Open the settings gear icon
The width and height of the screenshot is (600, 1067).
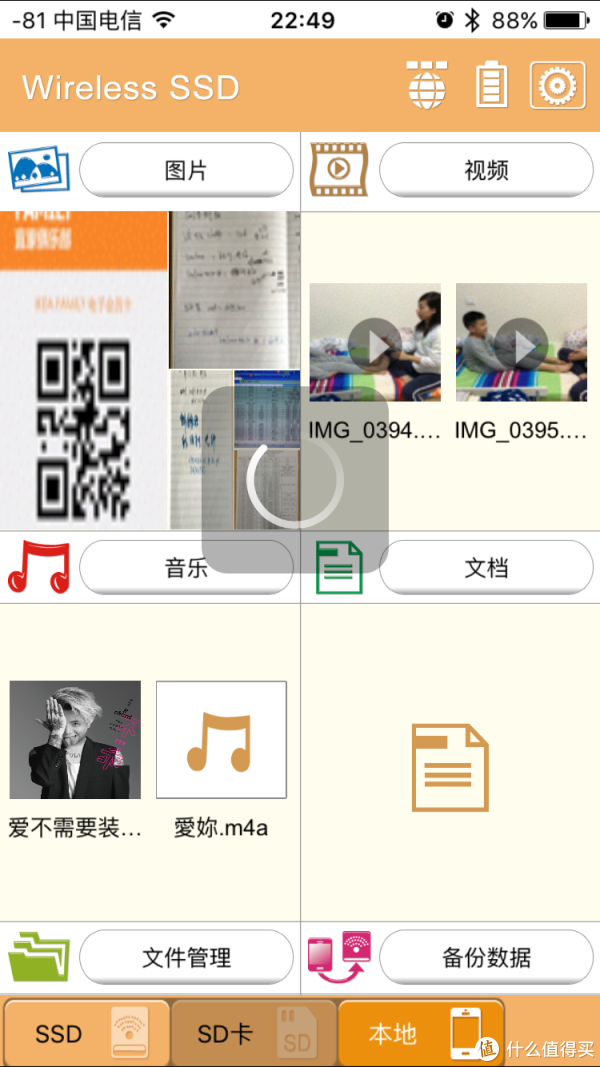[x=556, y=86]
